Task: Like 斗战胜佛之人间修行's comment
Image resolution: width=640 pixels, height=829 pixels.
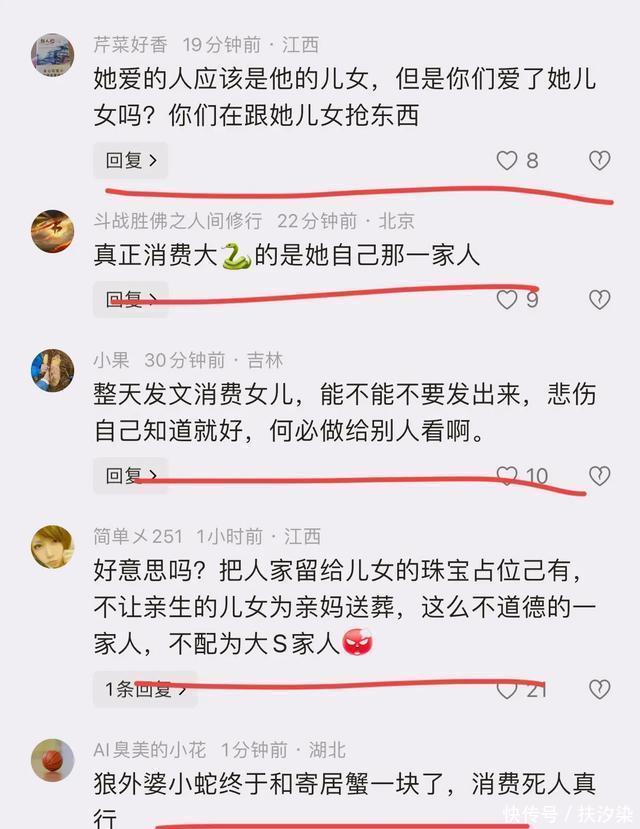Action: pyautogui.click(x=508, y=299)
